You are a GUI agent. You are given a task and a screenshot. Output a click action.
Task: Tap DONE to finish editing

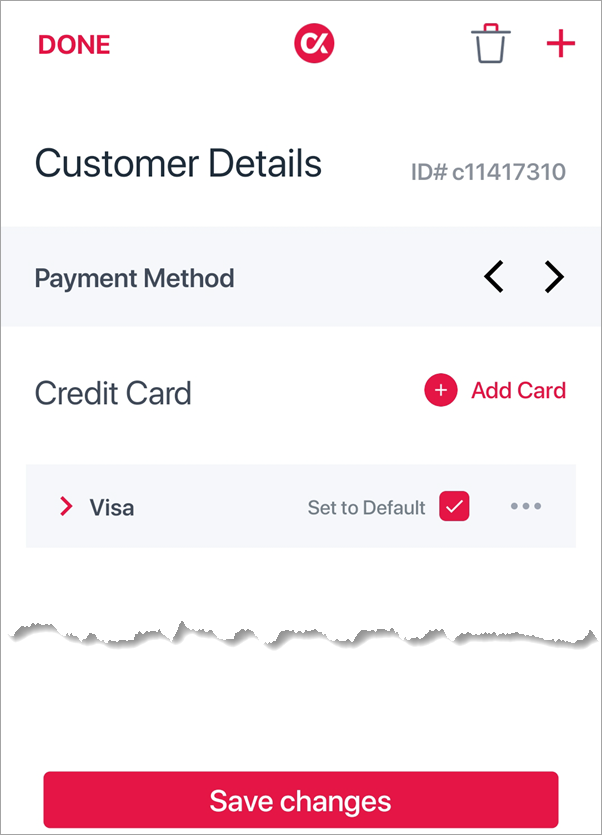(x=74, y=45)
